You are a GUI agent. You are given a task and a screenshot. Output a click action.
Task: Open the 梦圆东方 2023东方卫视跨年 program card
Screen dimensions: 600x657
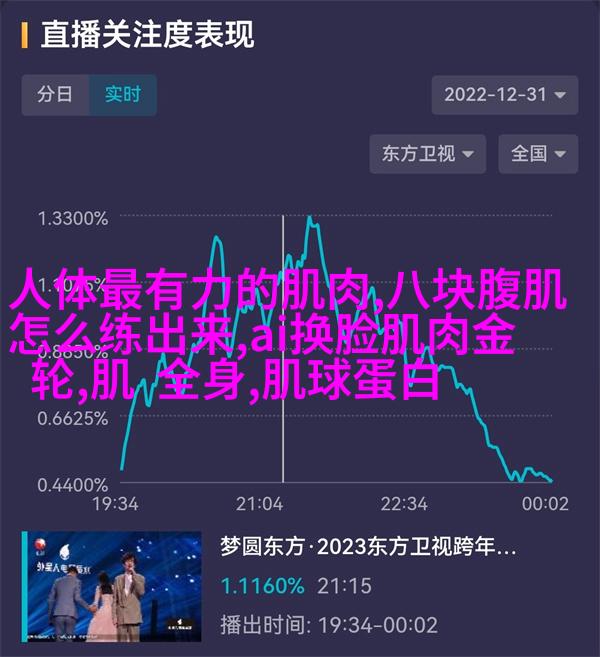point(300,586)
